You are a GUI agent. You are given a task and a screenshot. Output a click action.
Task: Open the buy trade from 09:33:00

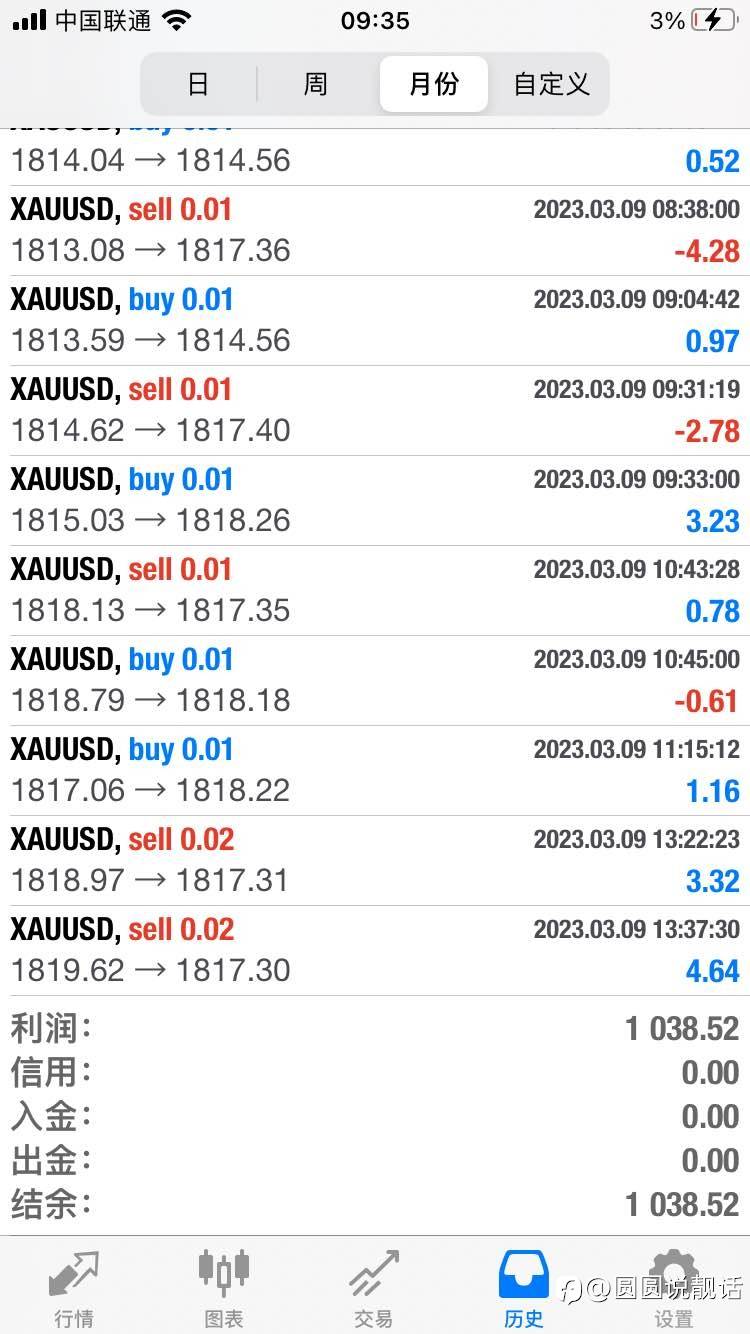[375, 500]
